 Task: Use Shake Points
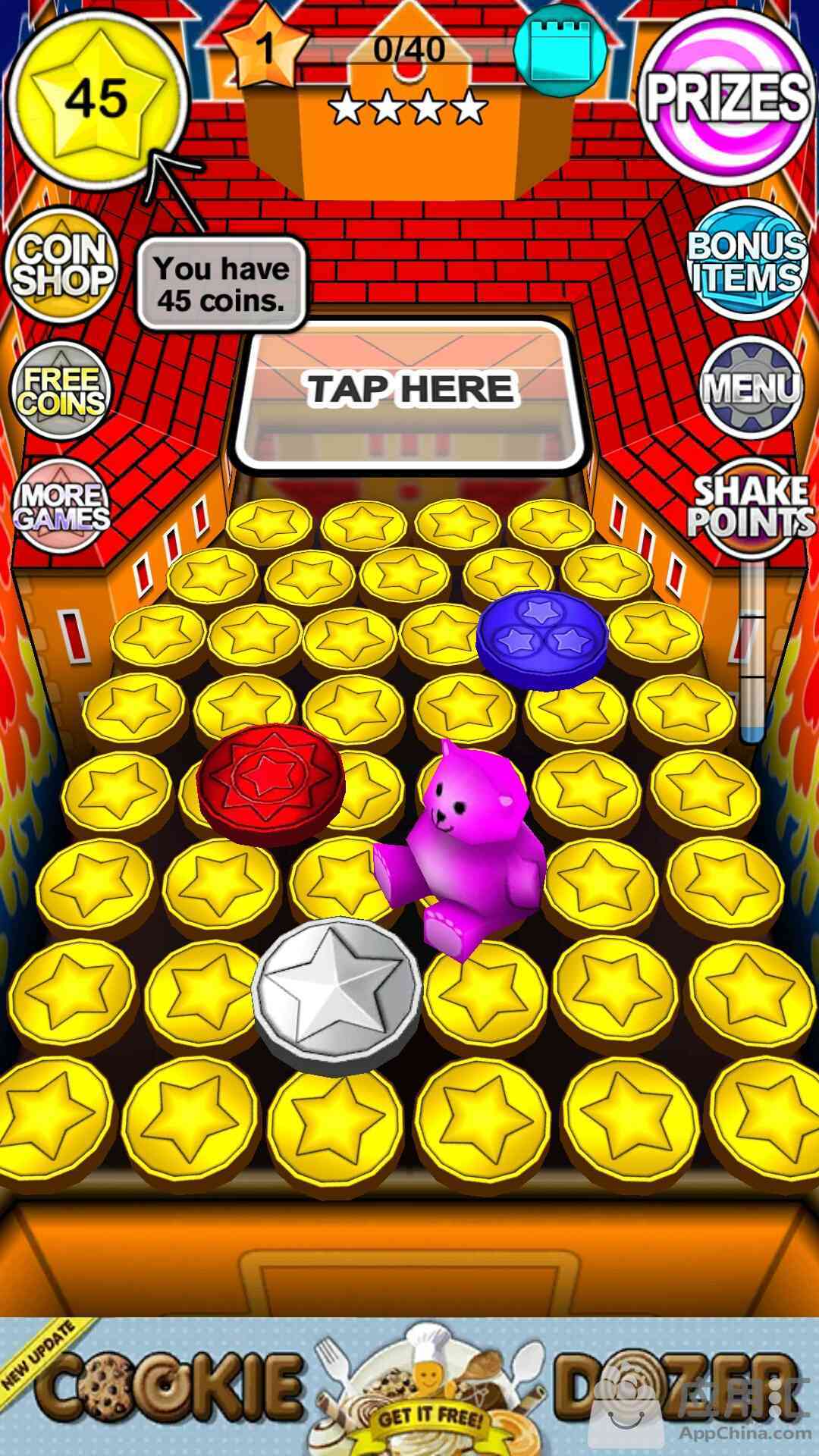click(750, 507)
